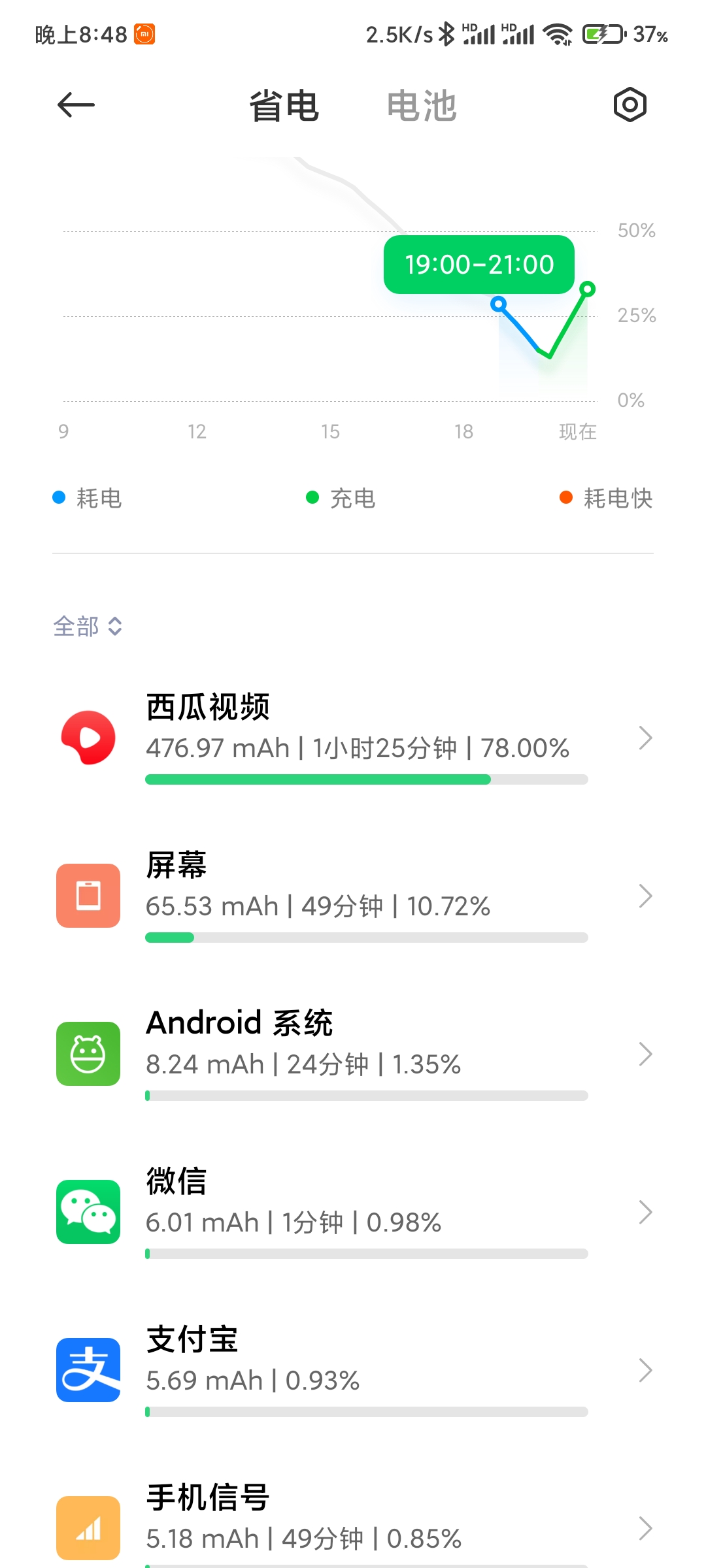Open battery settings hexagon gear icon

coord(630,105)
